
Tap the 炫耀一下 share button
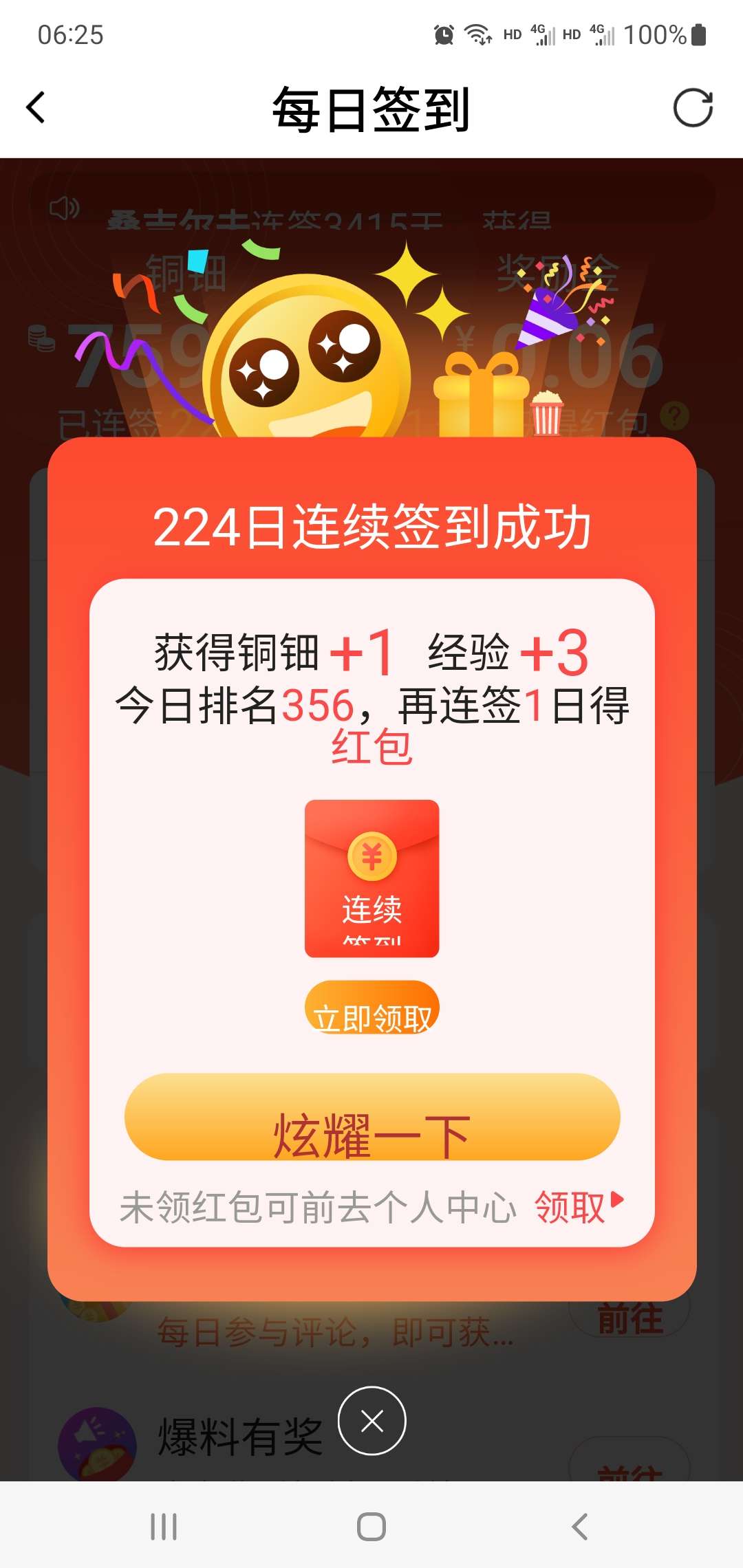(371, 1117)
